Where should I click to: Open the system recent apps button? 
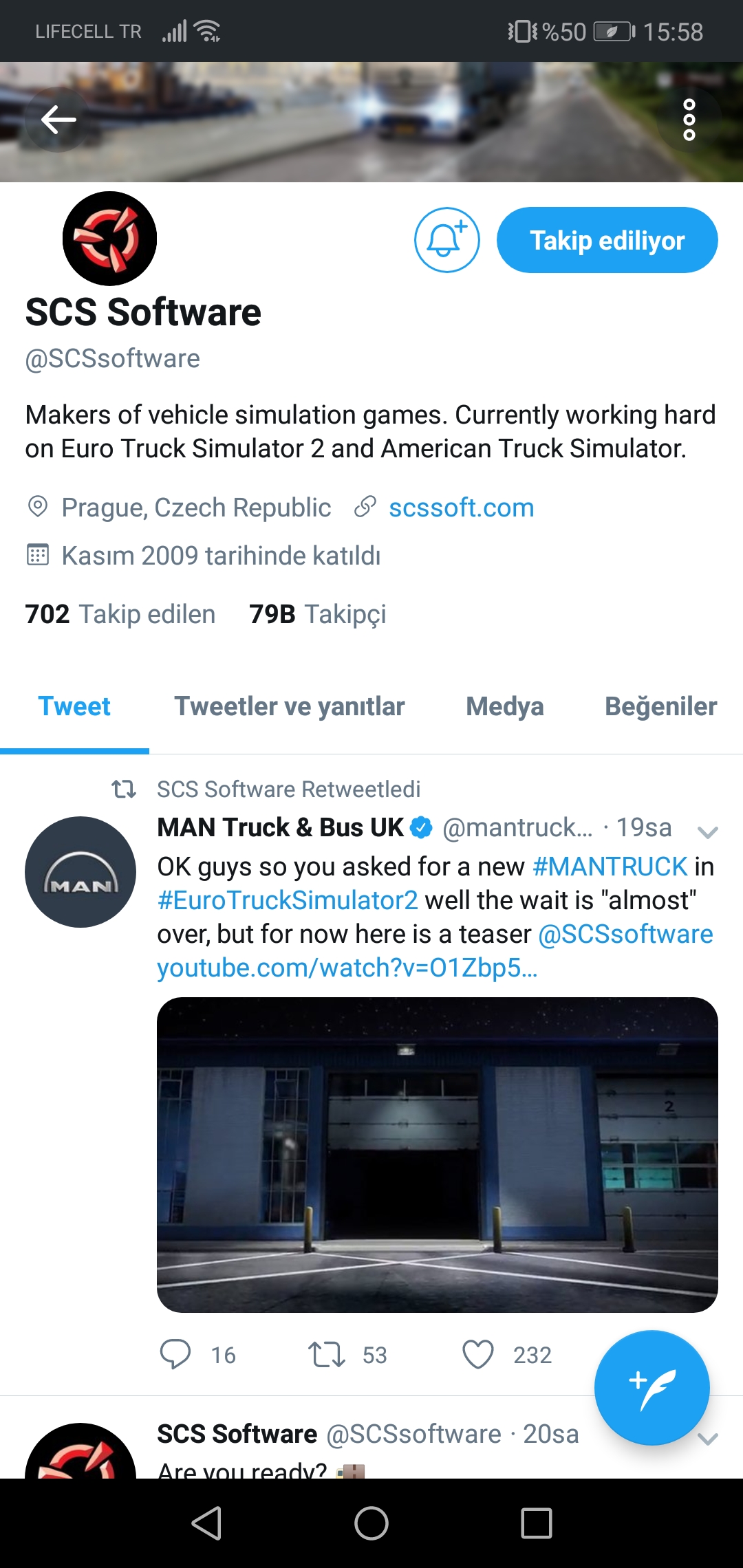pos(537,1523)
